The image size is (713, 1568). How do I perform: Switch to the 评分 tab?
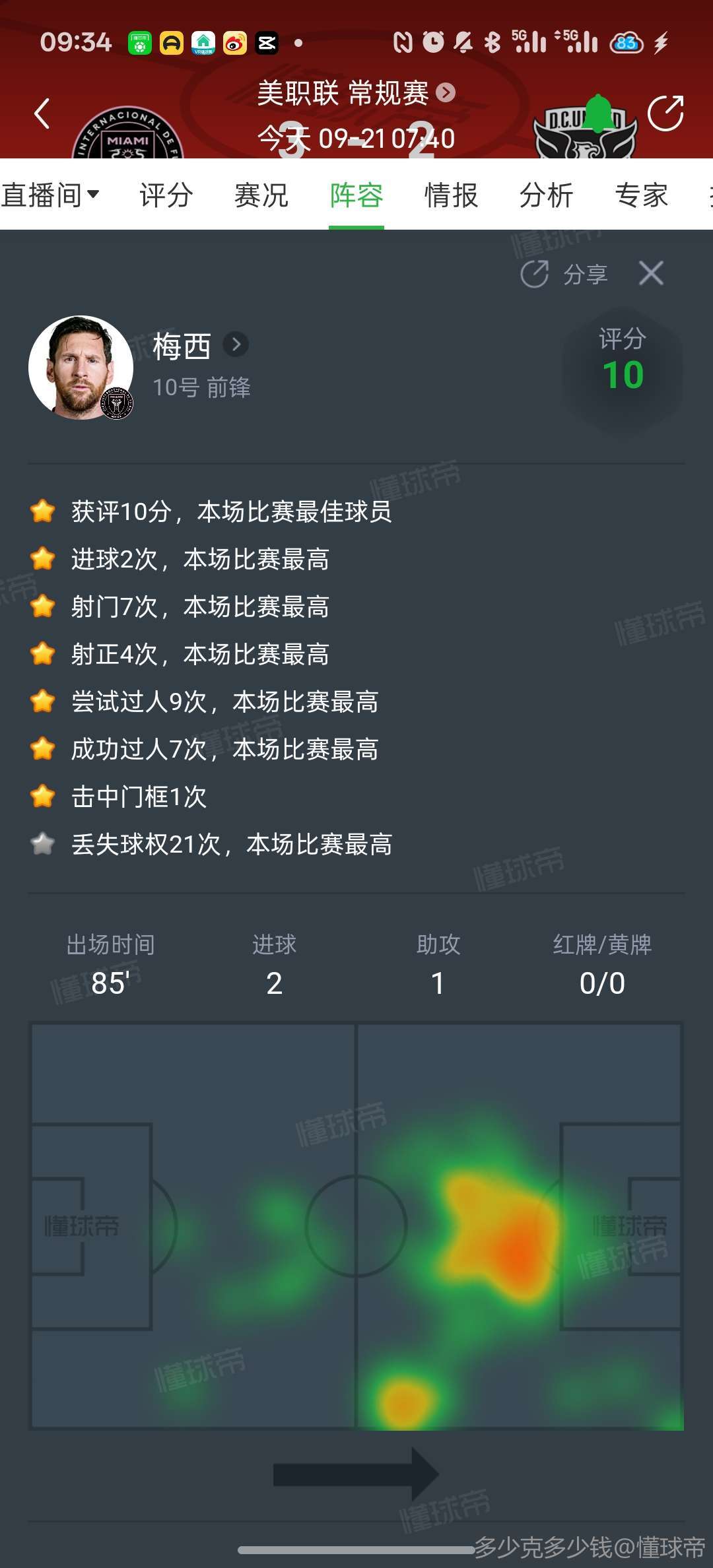[166, 195]
